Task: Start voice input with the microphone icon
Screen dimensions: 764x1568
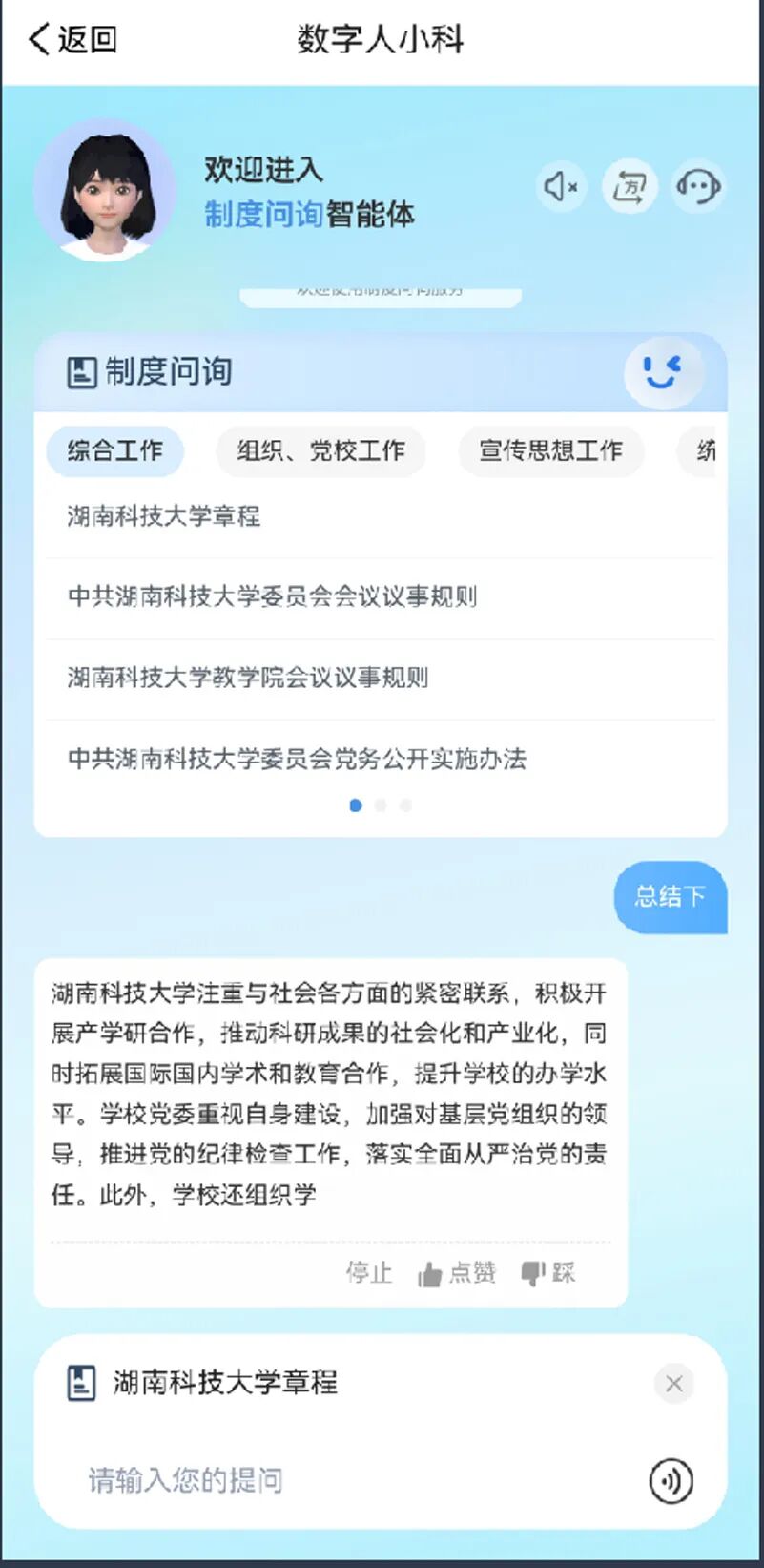Action: click(671, 1481)
